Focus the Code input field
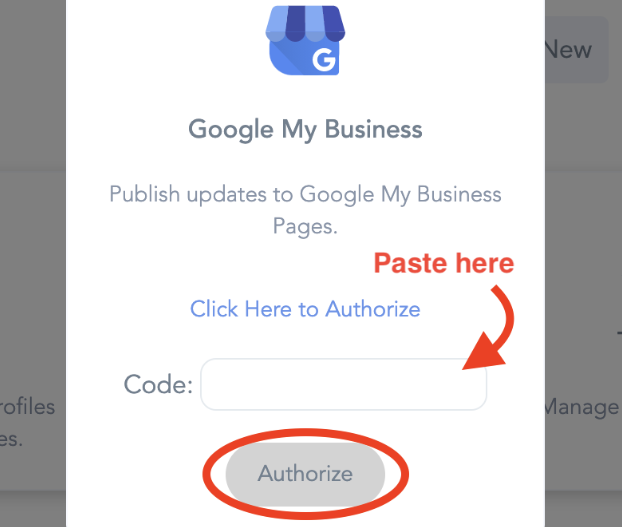622x527 pixels. 343,385
